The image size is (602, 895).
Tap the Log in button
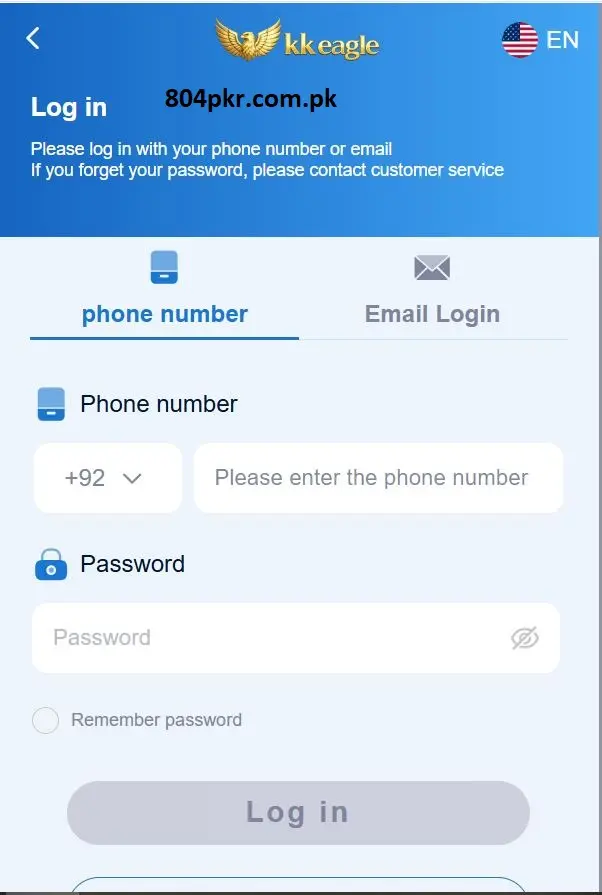point(298,812)
